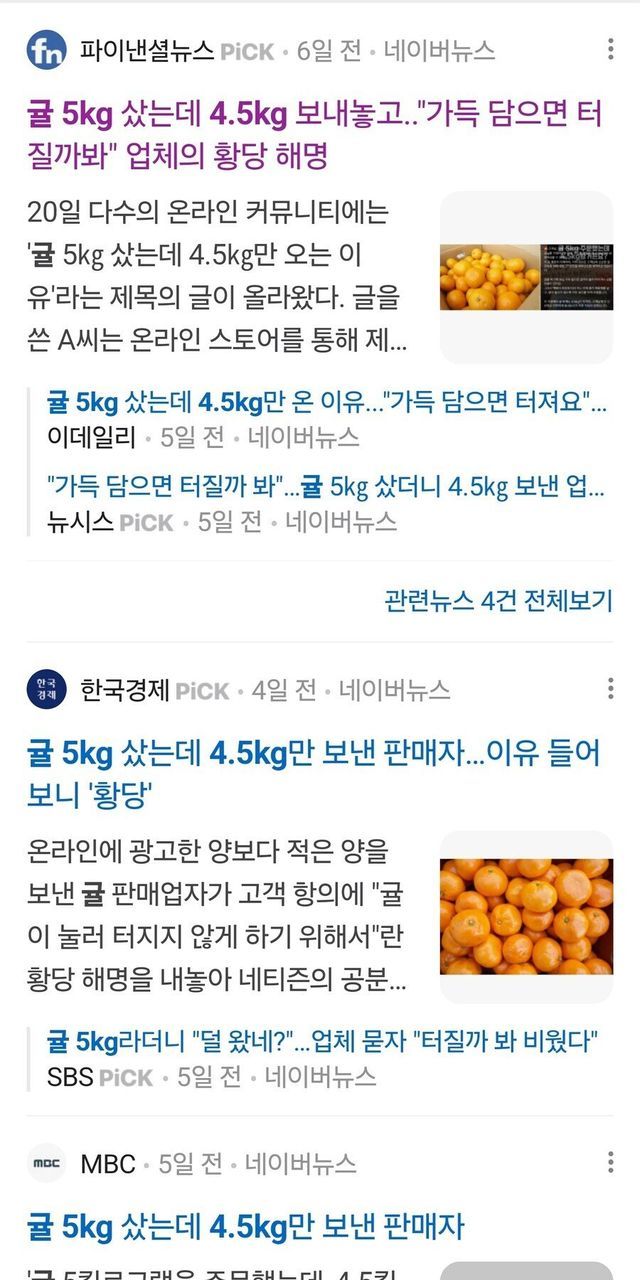Visit the MBC publisher name

(x=107, y=1164)
